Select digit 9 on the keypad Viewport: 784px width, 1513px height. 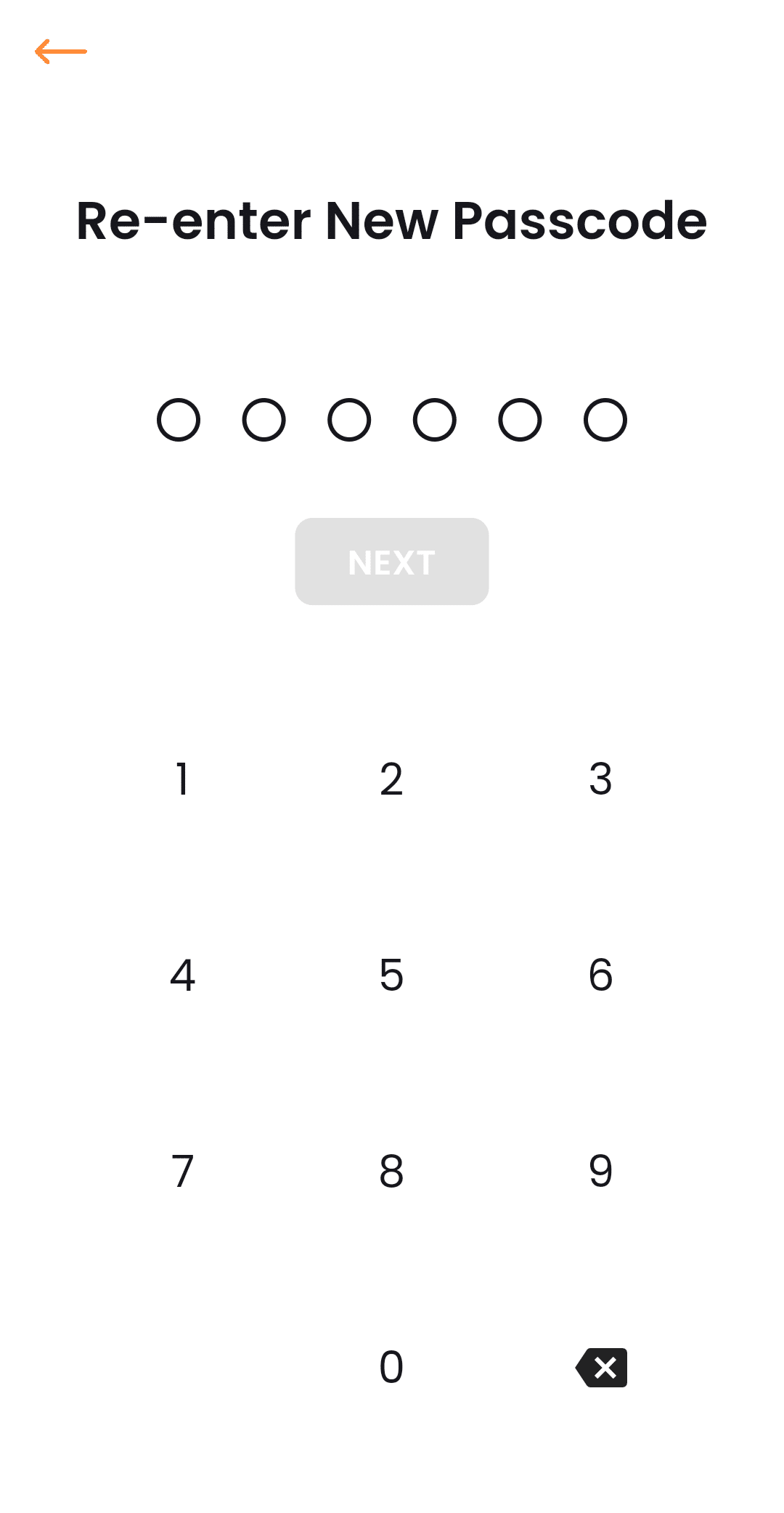point(600,1171)
